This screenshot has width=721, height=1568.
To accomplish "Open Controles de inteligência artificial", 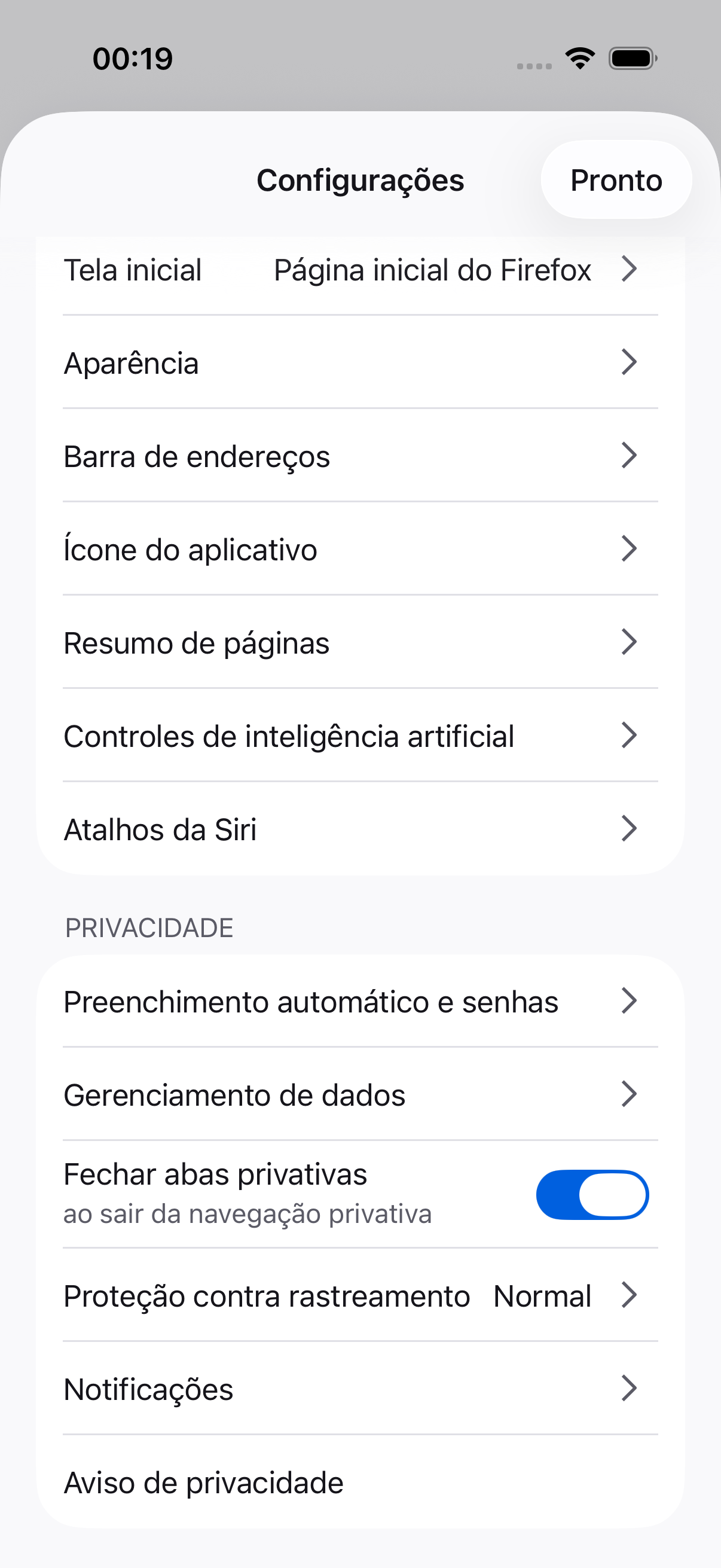I will (x=360, y=736).
